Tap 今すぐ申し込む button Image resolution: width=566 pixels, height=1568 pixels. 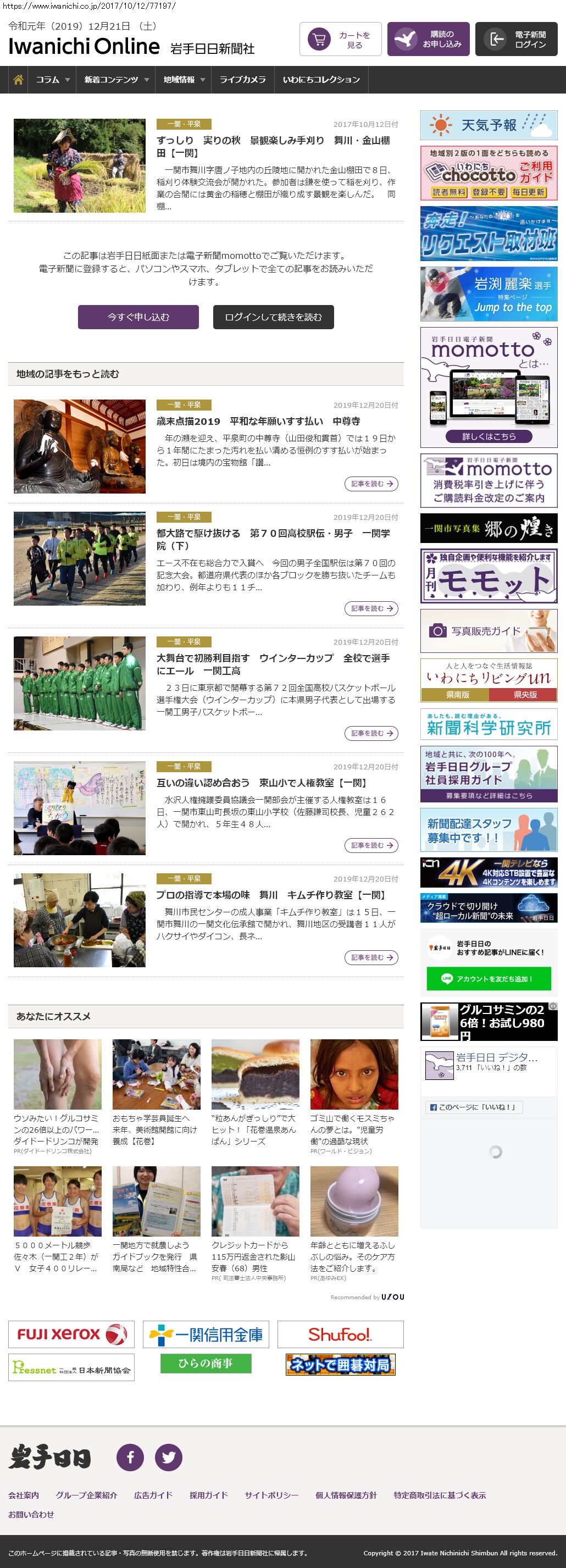click(138, 317)
